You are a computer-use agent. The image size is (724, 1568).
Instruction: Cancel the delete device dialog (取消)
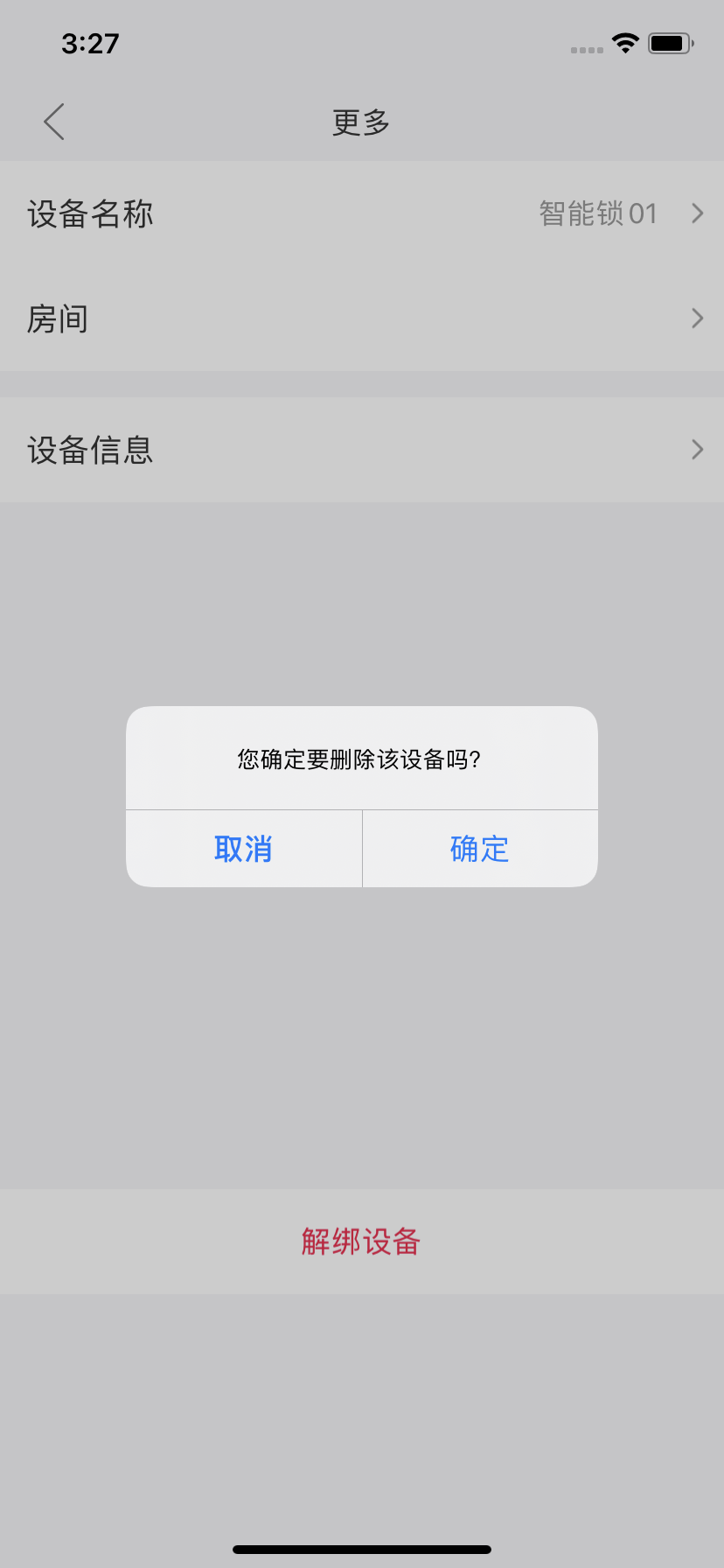[x=243, y=848]
